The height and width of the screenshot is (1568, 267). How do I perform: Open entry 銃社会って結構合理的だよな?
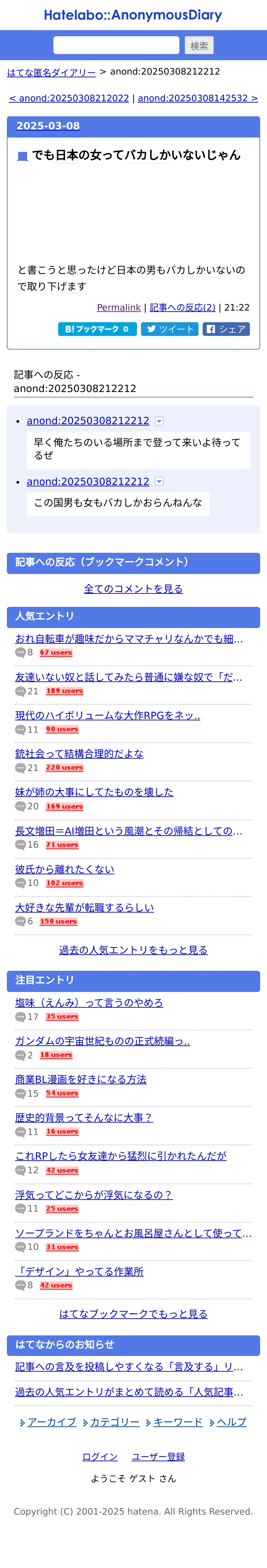pyautogui.click(x=79, y=754)
